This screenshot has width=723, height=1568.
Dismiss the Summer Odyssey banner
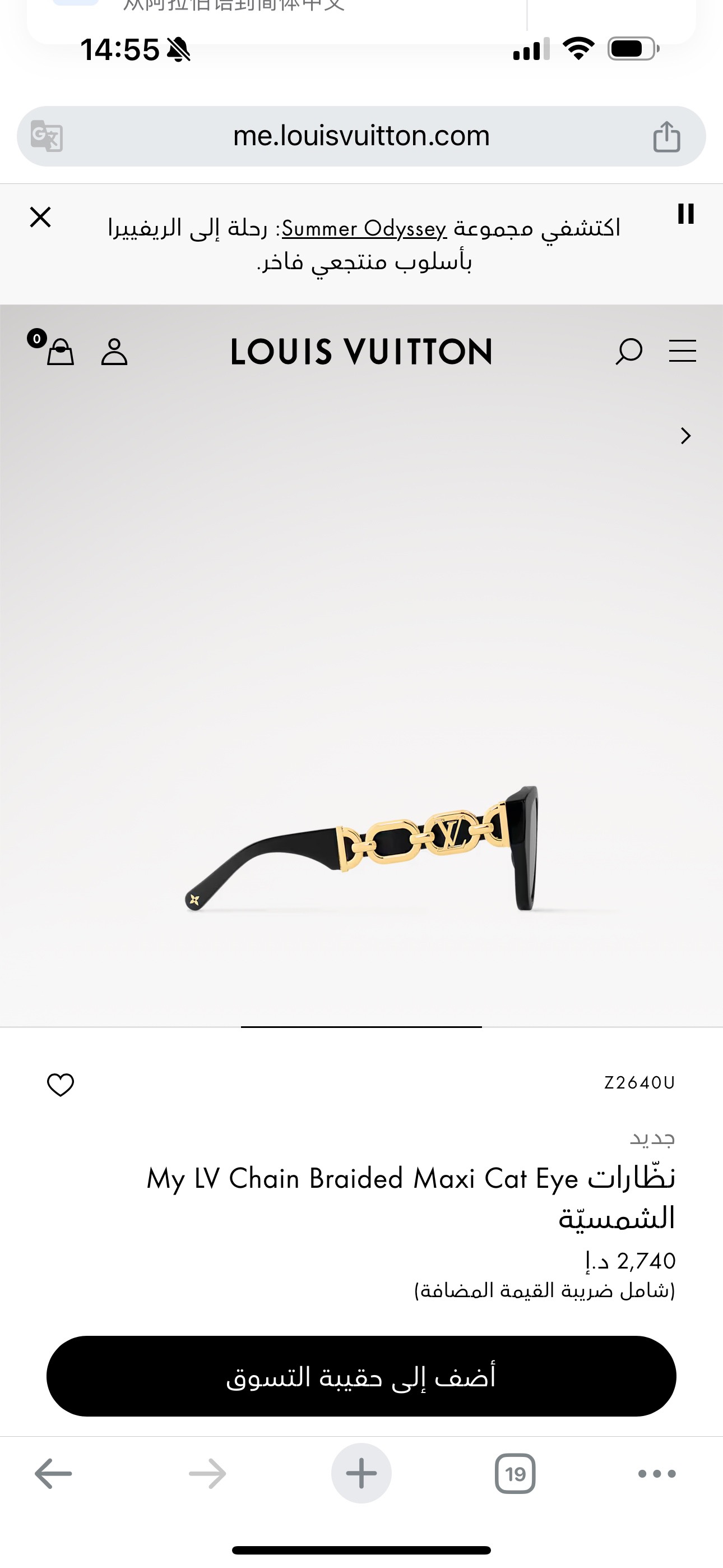click(40, 217)
